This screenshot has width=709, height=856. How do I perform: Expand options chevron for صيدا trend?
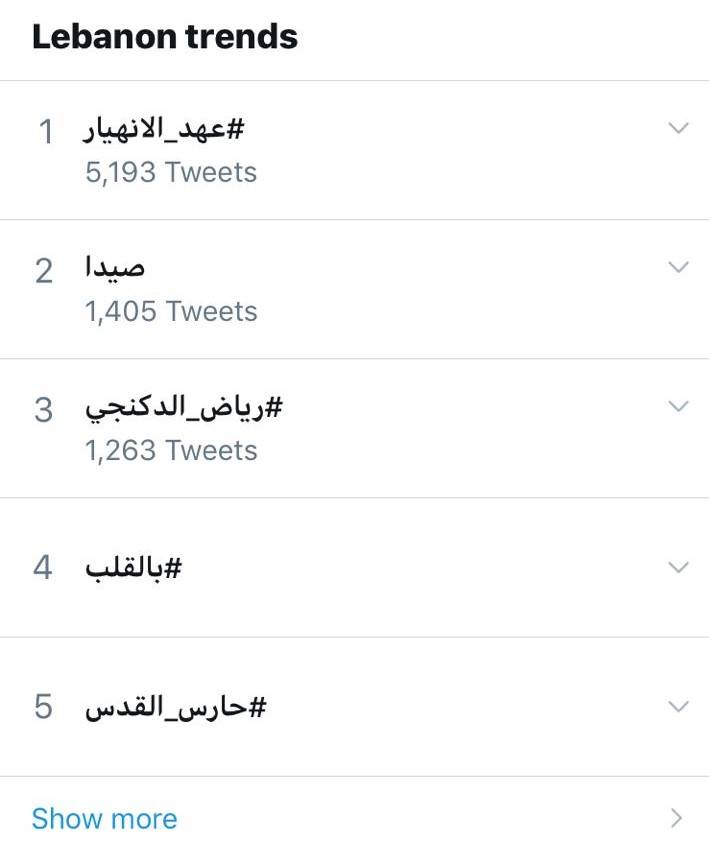pyautogui.click(x=678, y=267)
